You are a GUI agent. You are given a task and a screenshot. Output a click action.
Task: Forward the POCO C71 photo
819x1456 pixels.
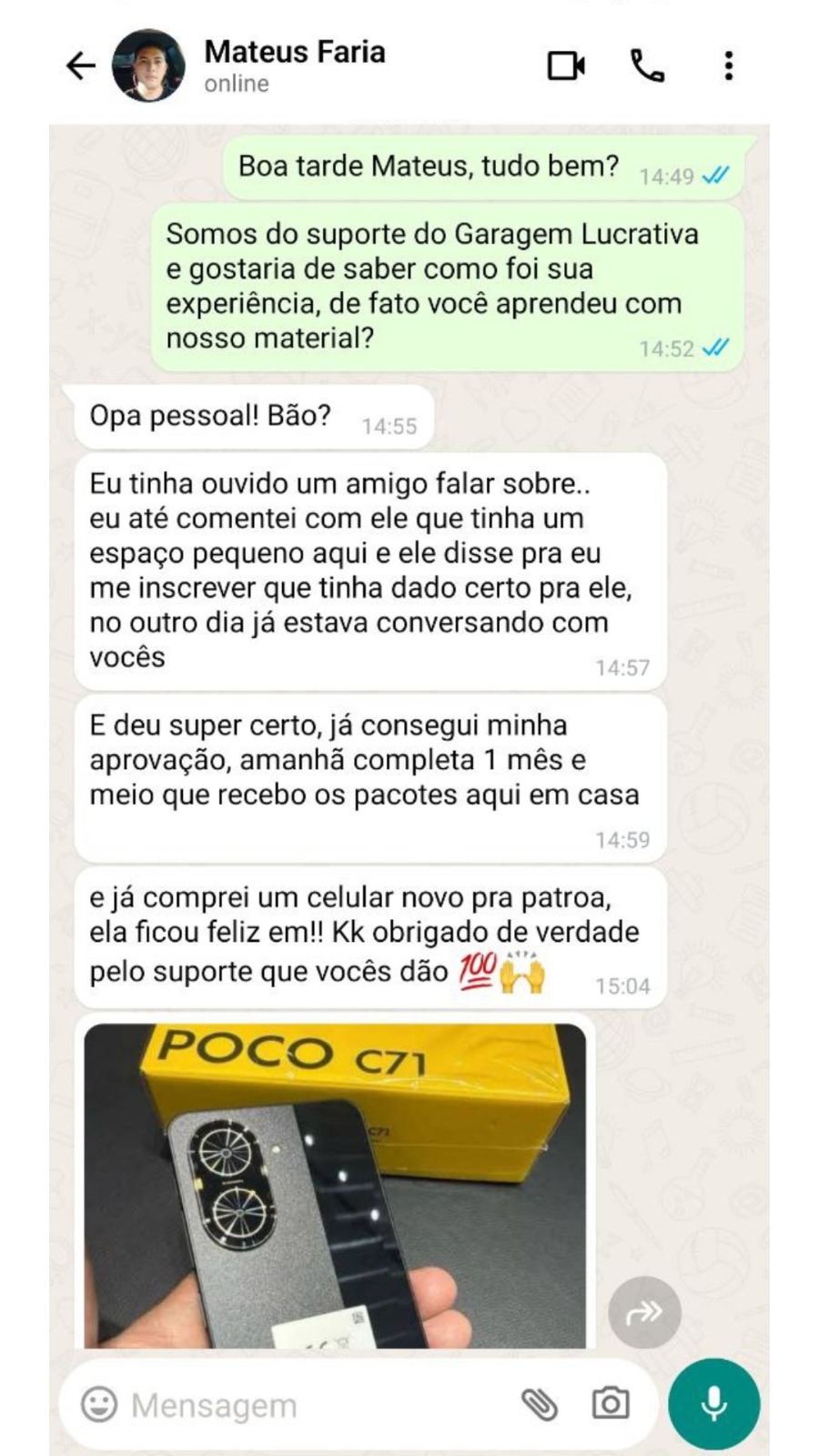644,1311
